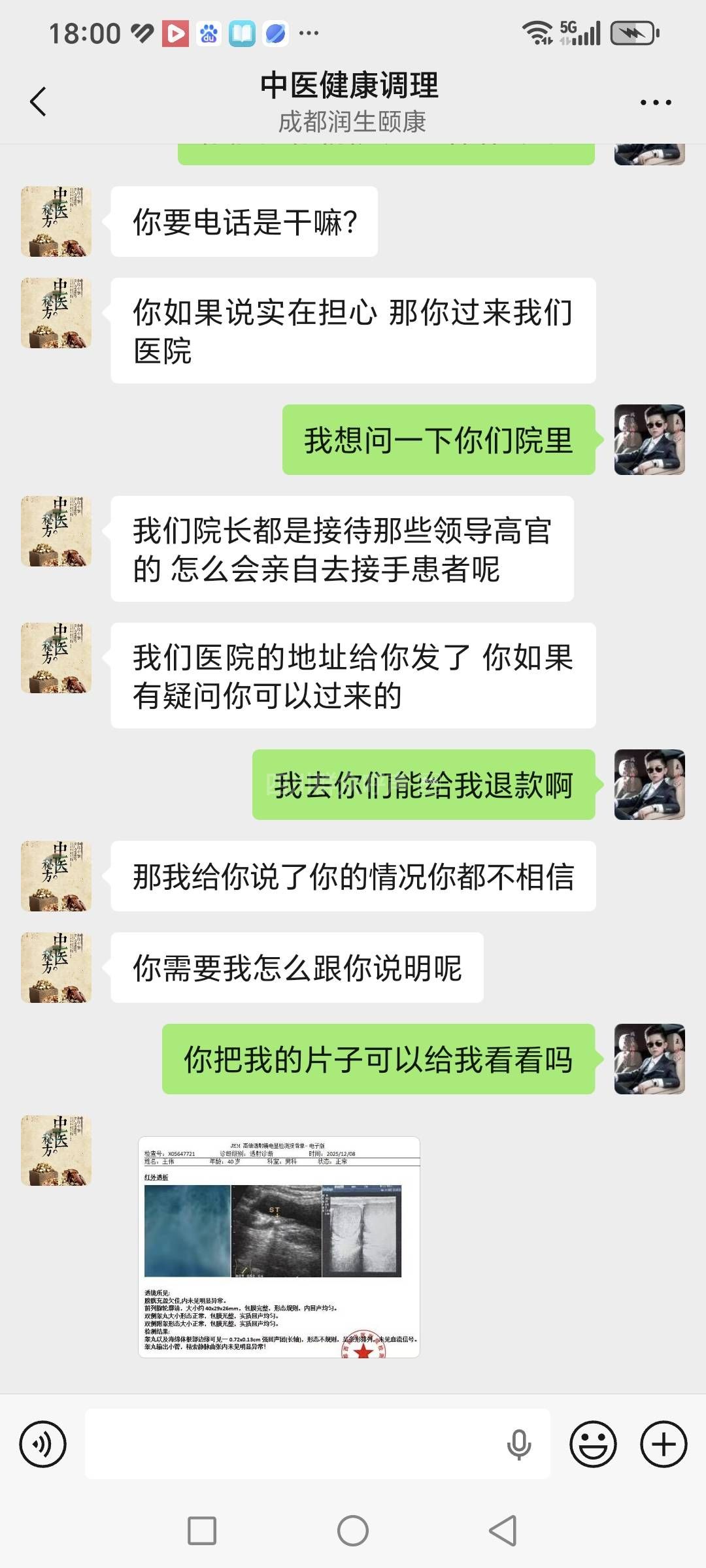Tap the microphone dictation icon
The image size is (706, 1568).
pos(518,1444)
